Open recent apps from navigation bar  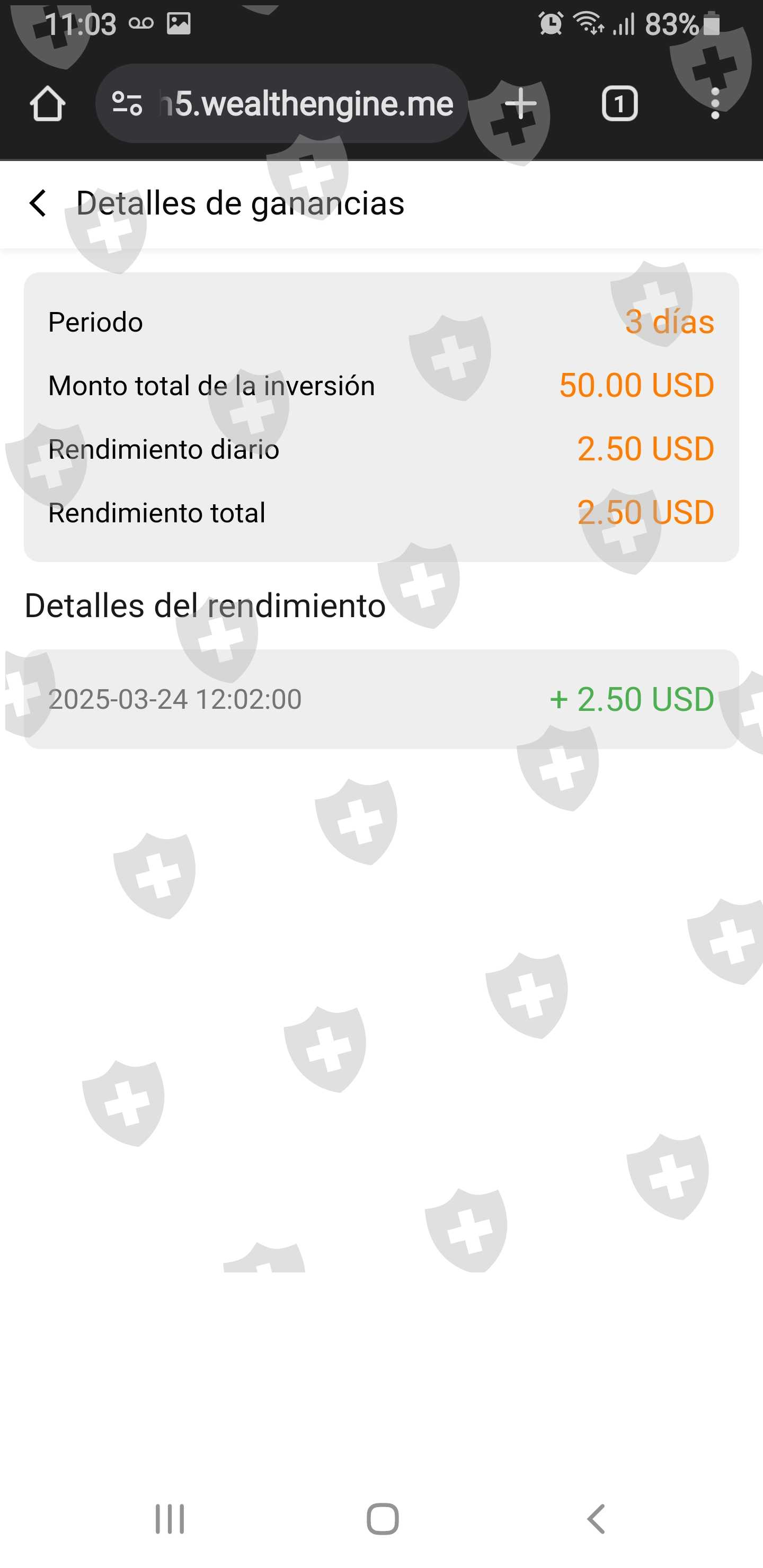click(x=169, y=1519)
